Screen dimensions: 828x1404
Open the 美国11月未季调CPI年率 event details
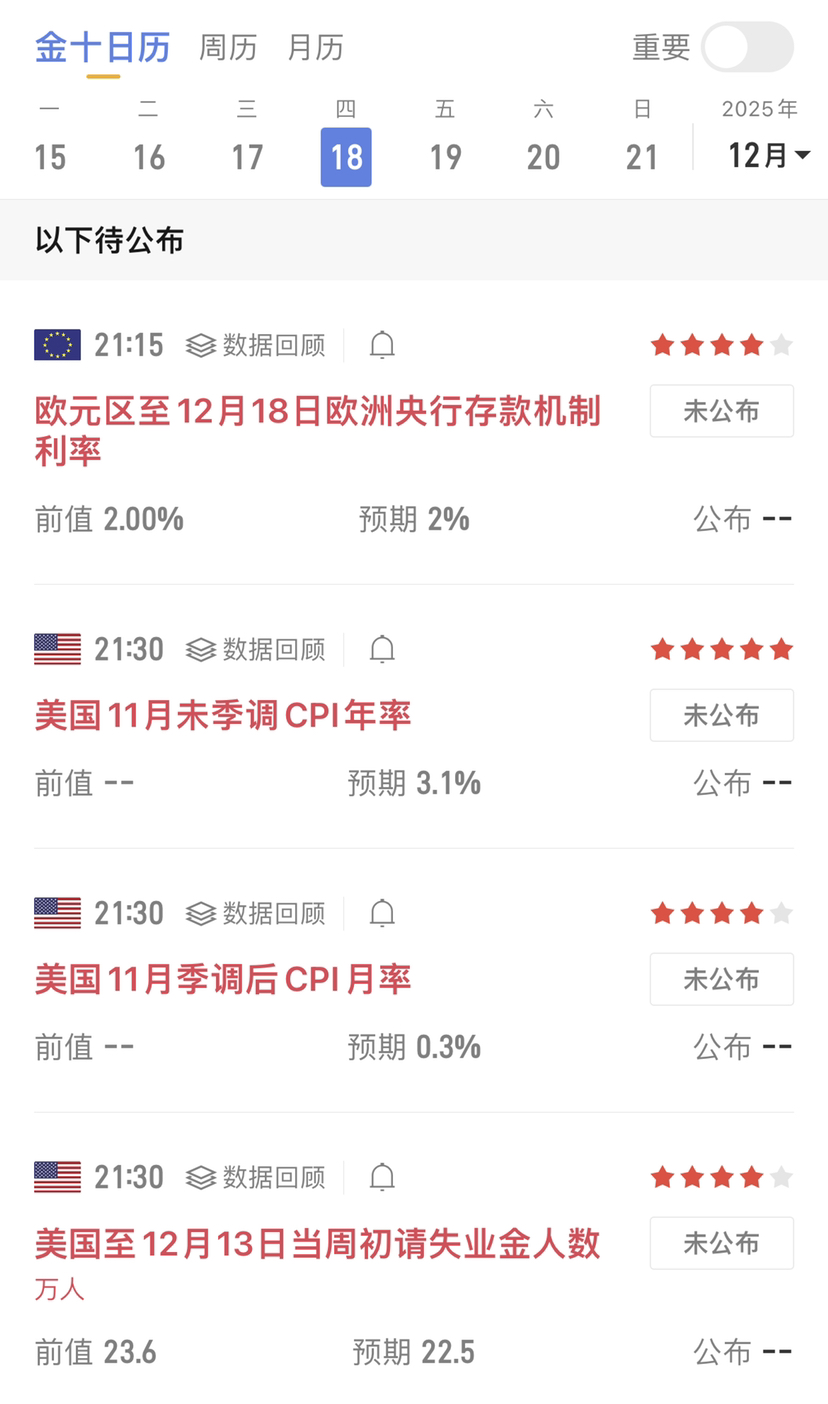223,715
